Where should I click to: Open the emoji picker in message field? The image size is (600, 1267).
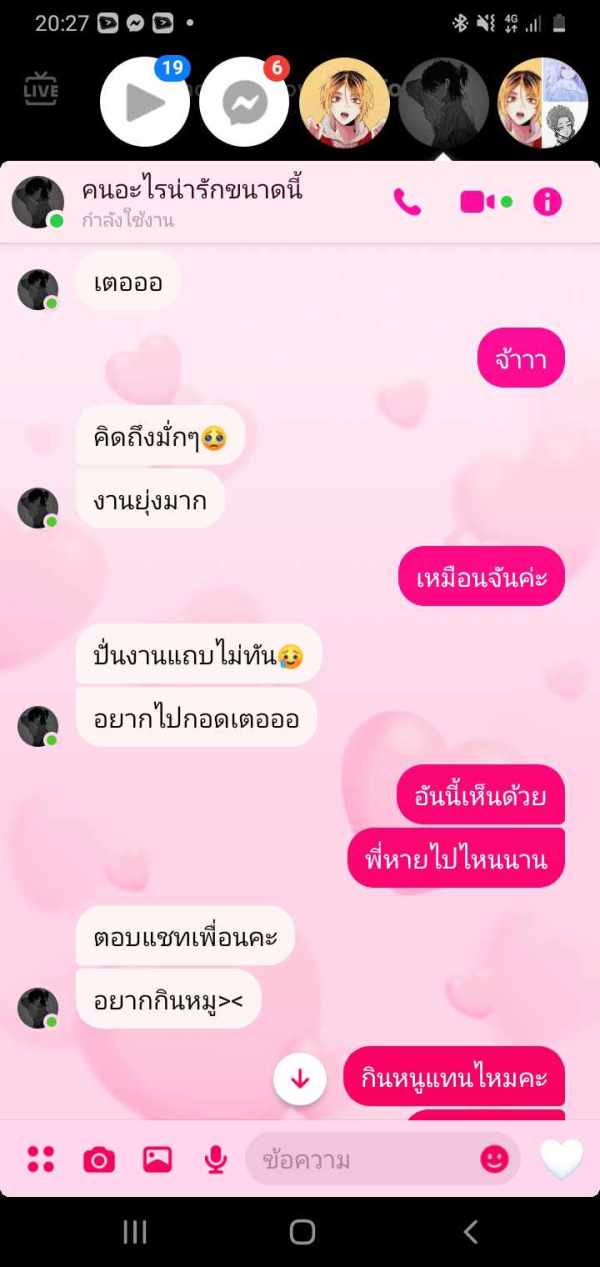(x=494, y=1159)
